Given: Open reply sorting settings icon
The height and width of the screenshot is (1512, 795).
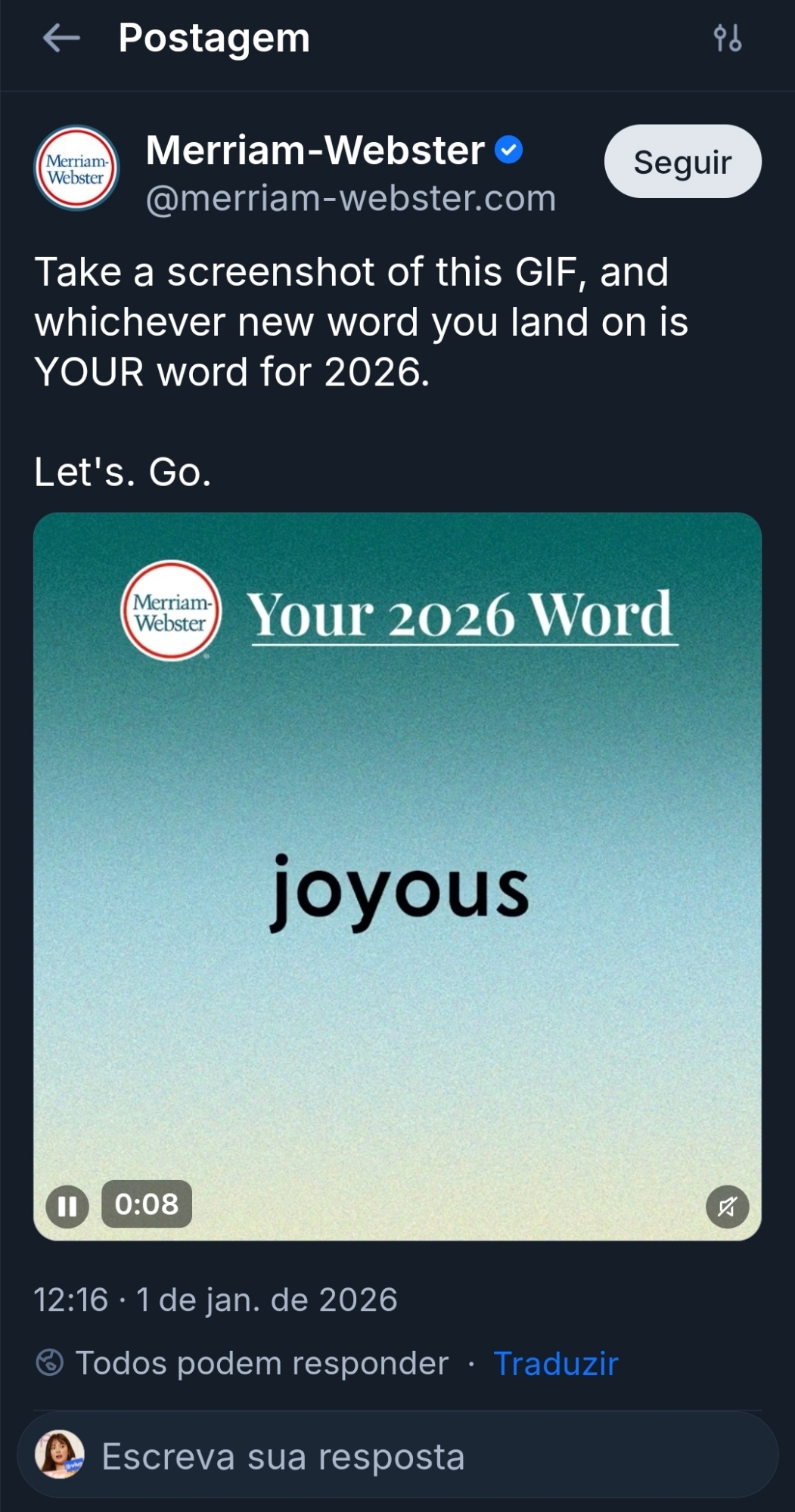Looking at the screenshot, I should pyautogui.click(x=727, y=38).
